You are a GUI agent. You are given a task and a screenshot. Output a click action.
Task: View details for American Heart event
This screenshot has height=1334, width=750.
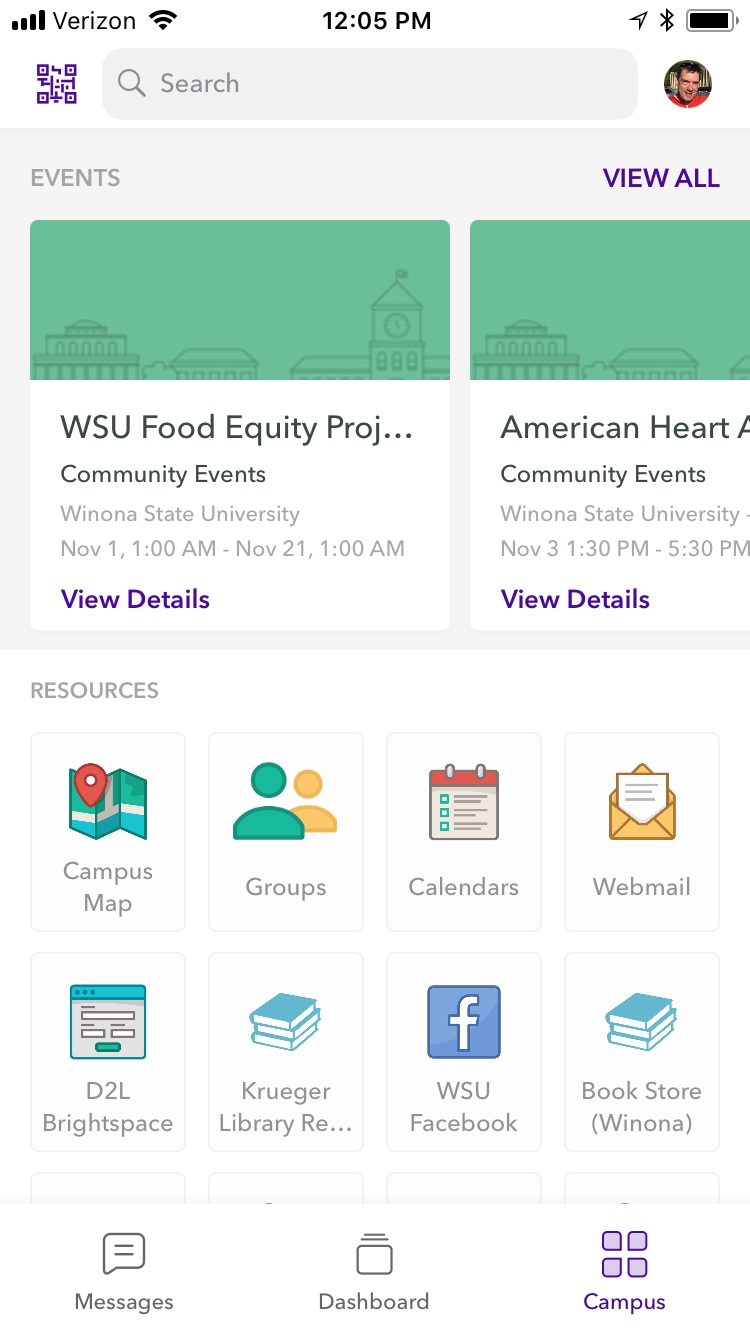(x=575, y=599)
